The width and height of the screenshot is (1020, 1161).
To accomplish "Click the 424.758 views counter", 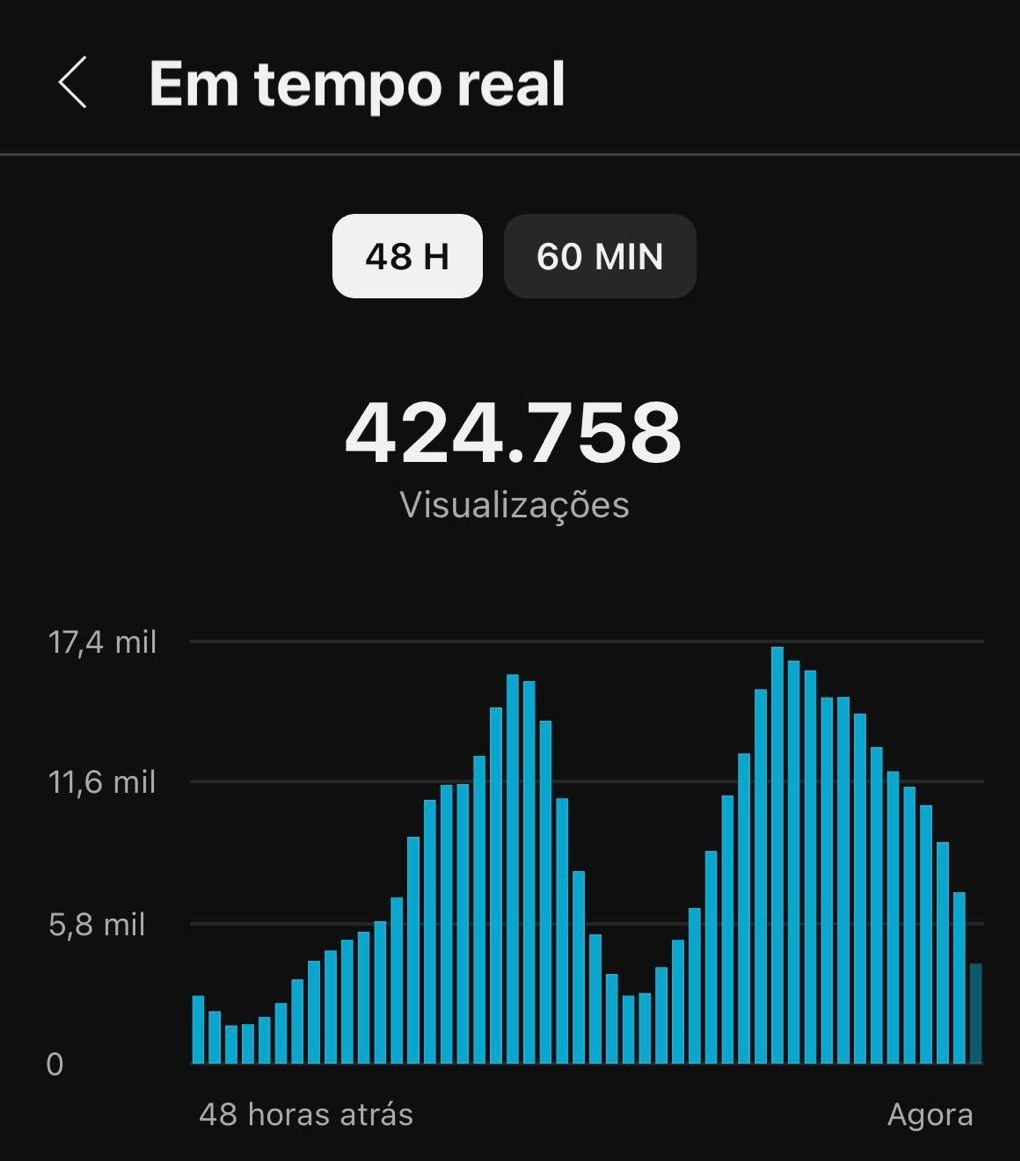I will [511, 430].
